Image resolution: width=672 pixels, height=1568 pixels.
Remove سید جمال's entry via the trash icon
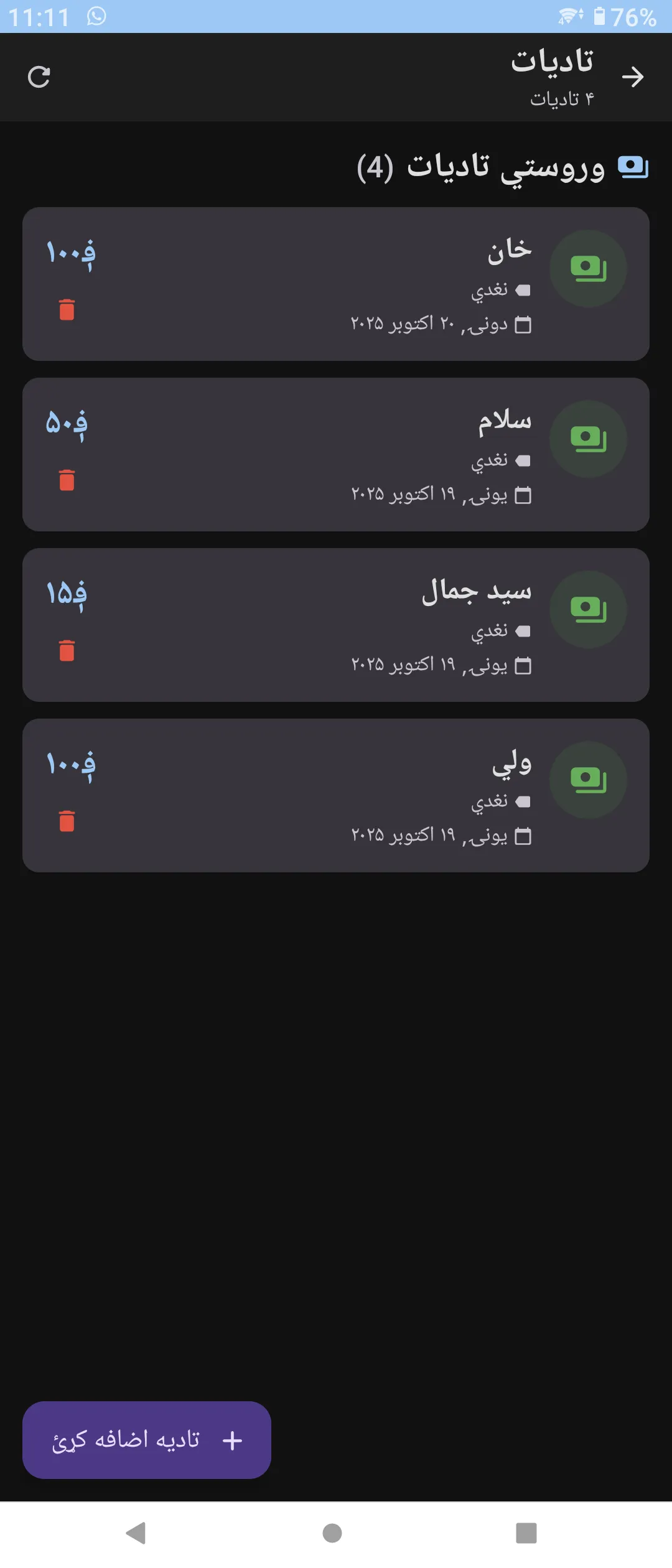pos(67,651)
